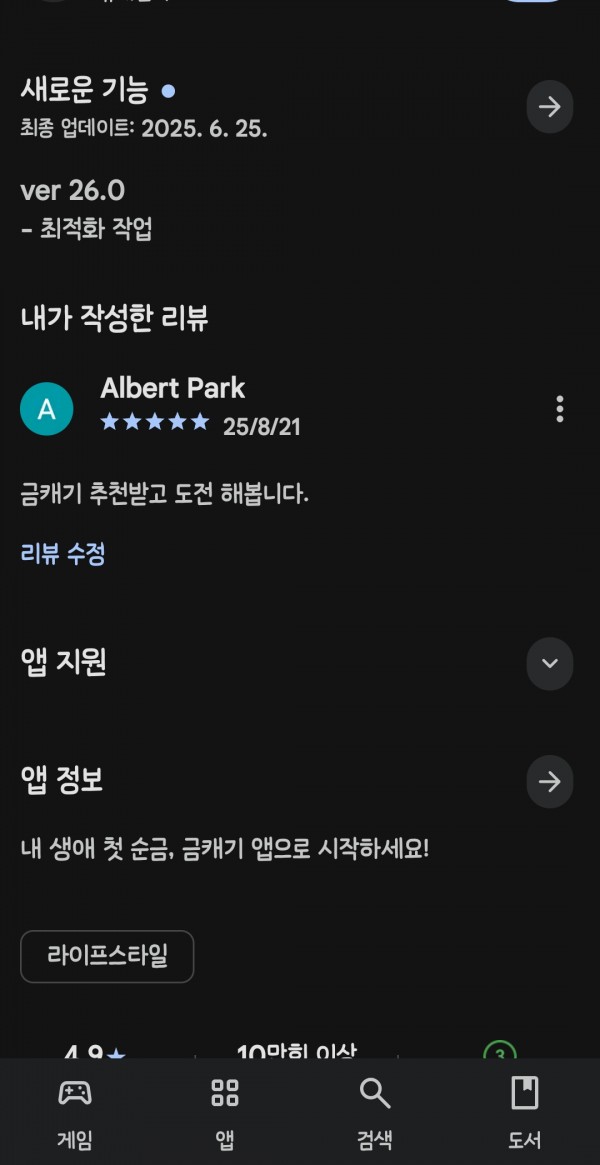Go to the 검색 tab
Image resolution: width=600 pixels, height=1165 pixels.
(x=375, y=1112)
